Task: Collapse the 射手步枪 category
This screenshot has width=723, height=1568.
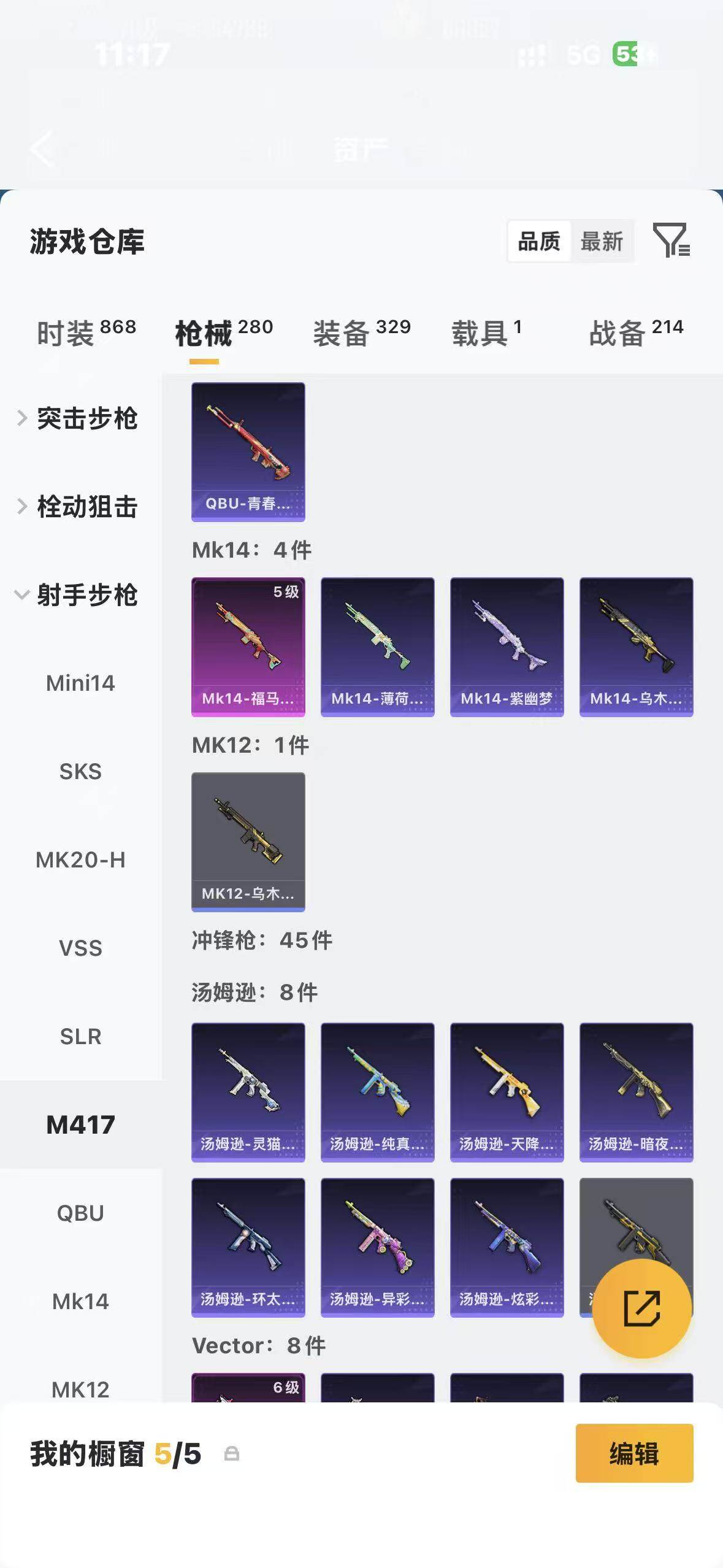Action: [77, 595]
